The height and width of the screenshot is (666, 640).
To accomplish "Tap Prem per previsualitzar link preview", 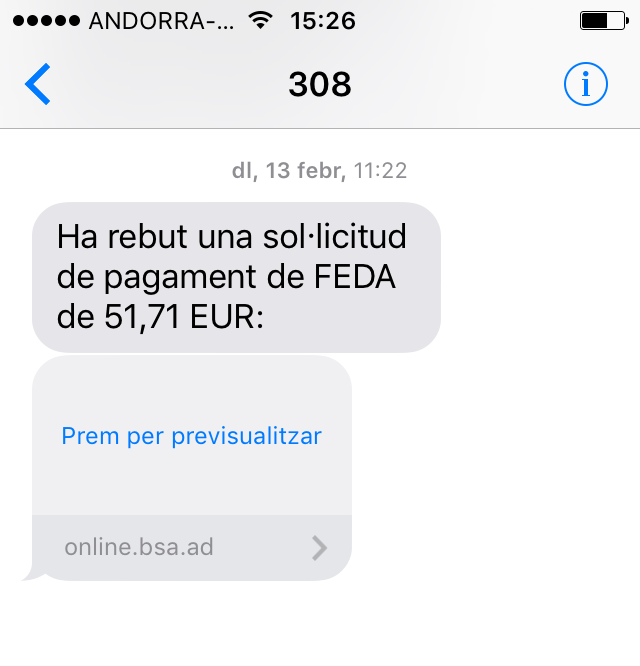I will [x=192, y=436].
